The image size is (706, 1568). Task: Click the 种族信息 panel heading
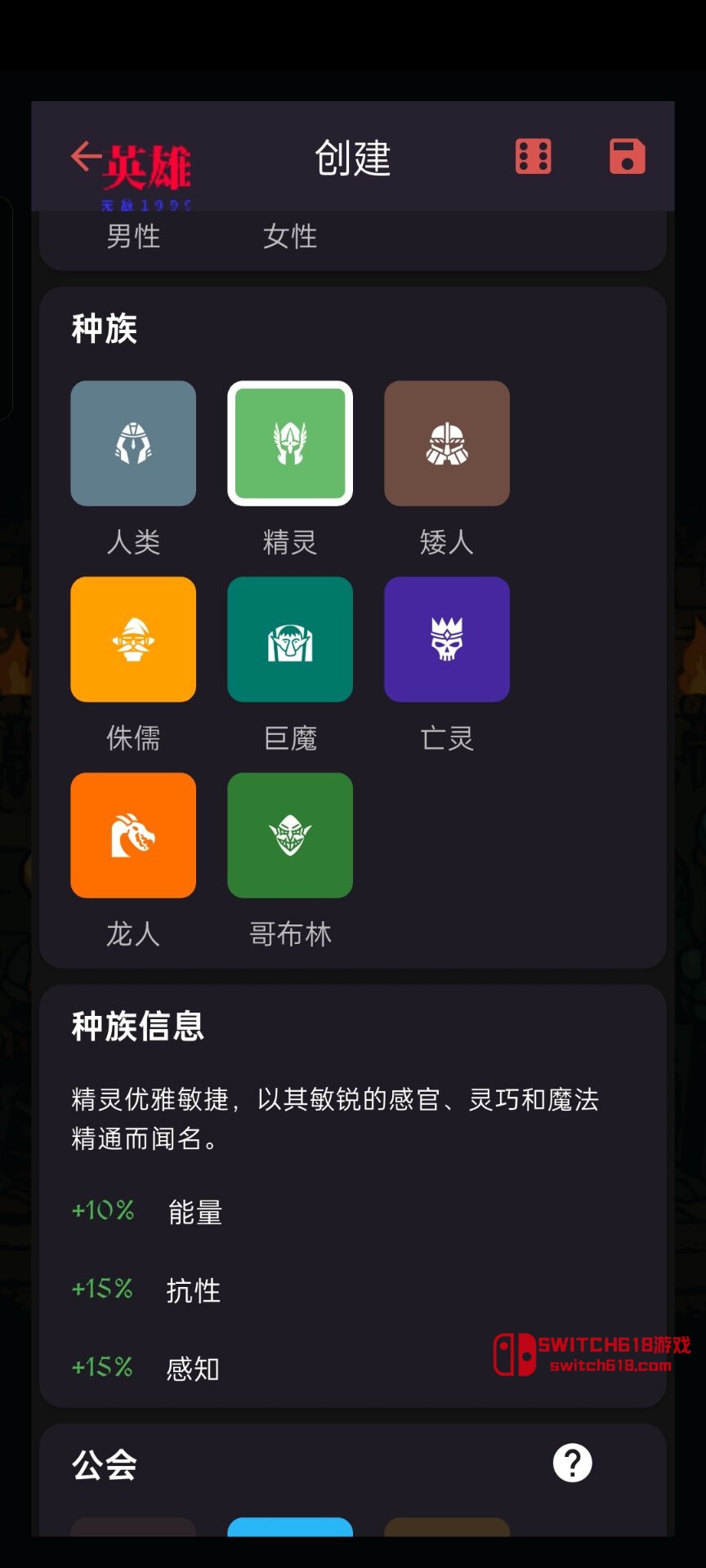(137, 1027)
